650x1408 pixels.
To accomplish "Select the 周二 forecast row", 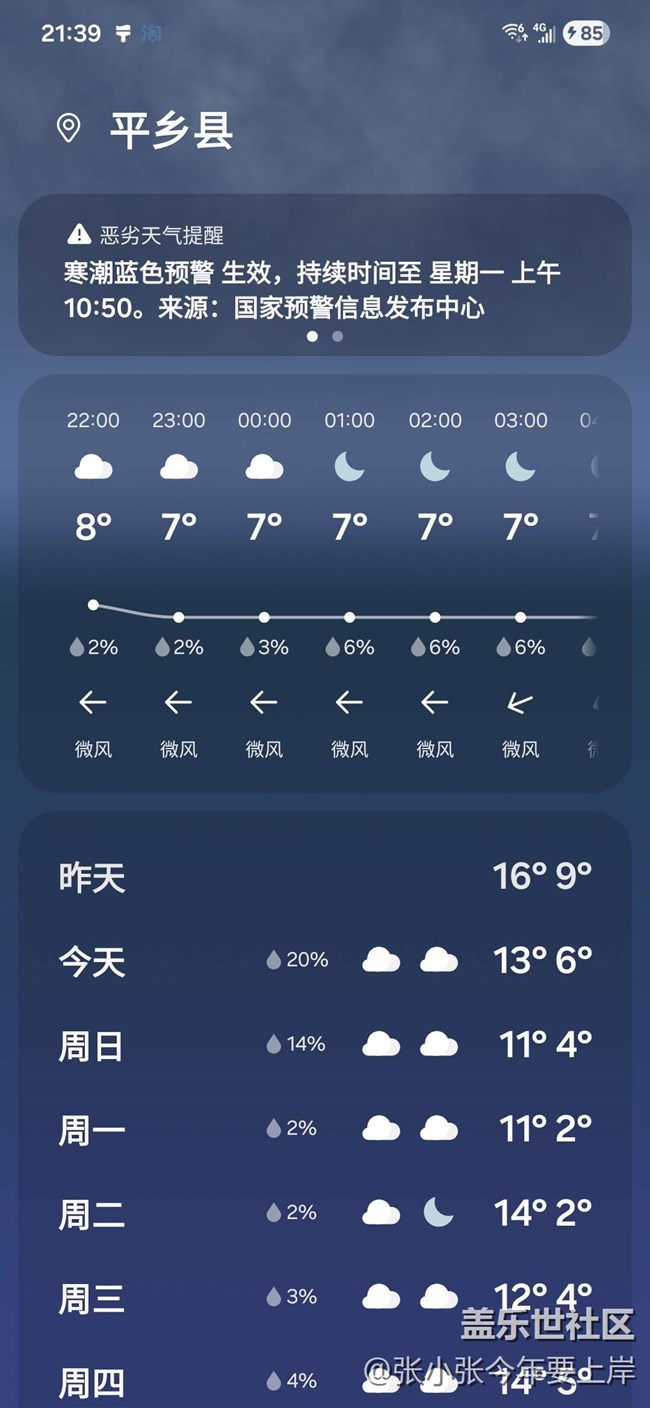I will pos(324,1213).
